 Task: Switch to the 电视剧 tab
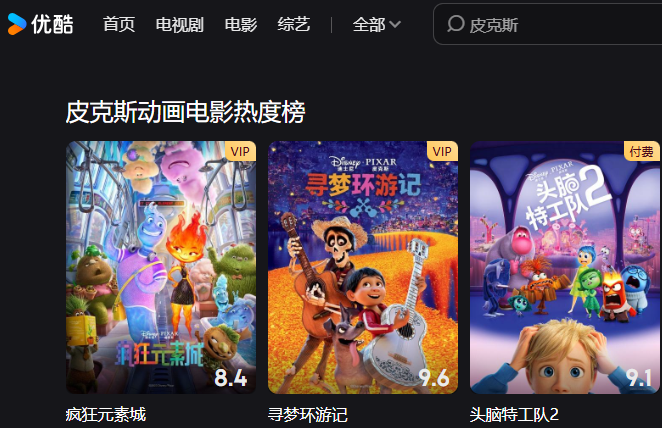point(180,25)
